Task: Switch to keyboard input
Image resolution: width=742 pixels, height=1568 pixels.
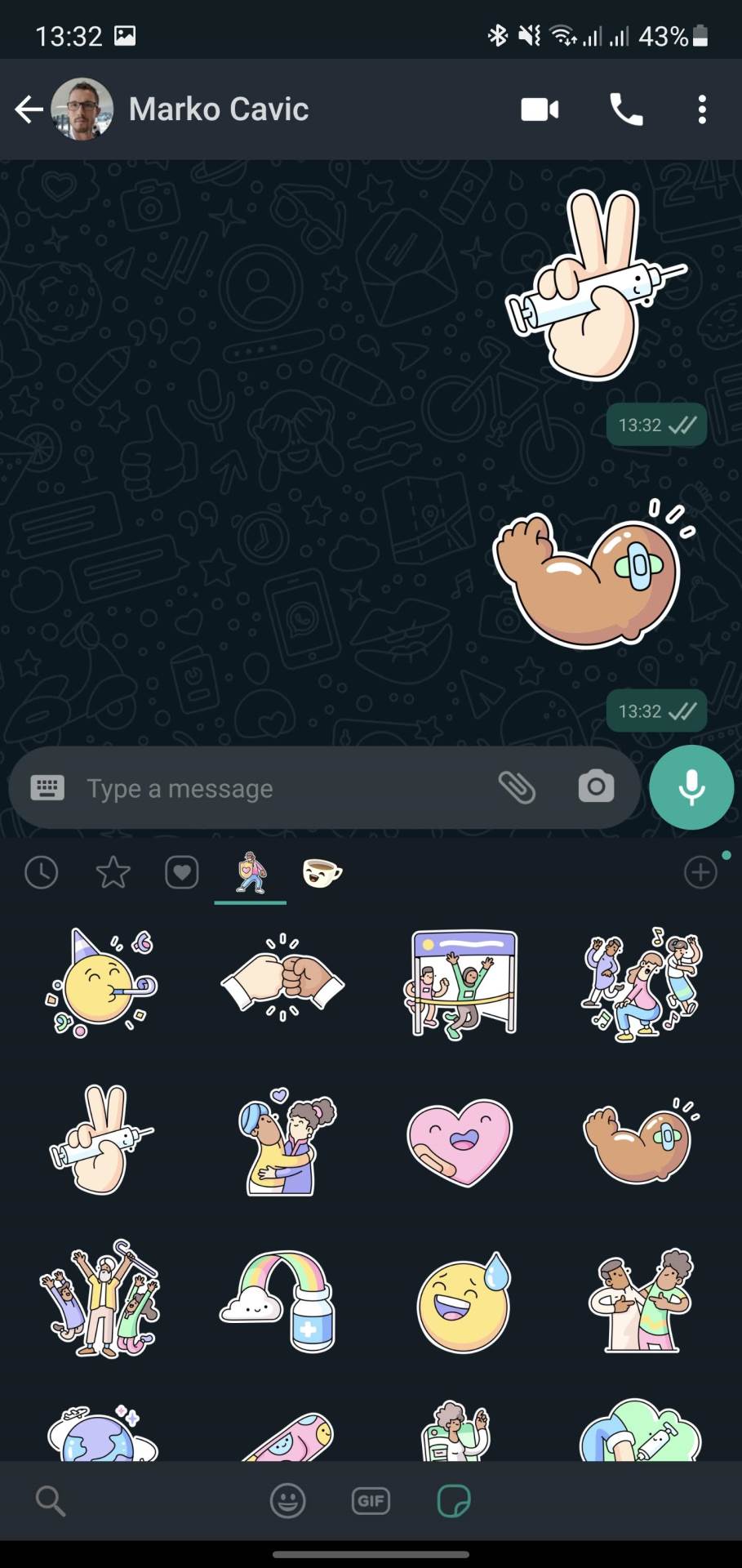Action: (x=47, y=788)
